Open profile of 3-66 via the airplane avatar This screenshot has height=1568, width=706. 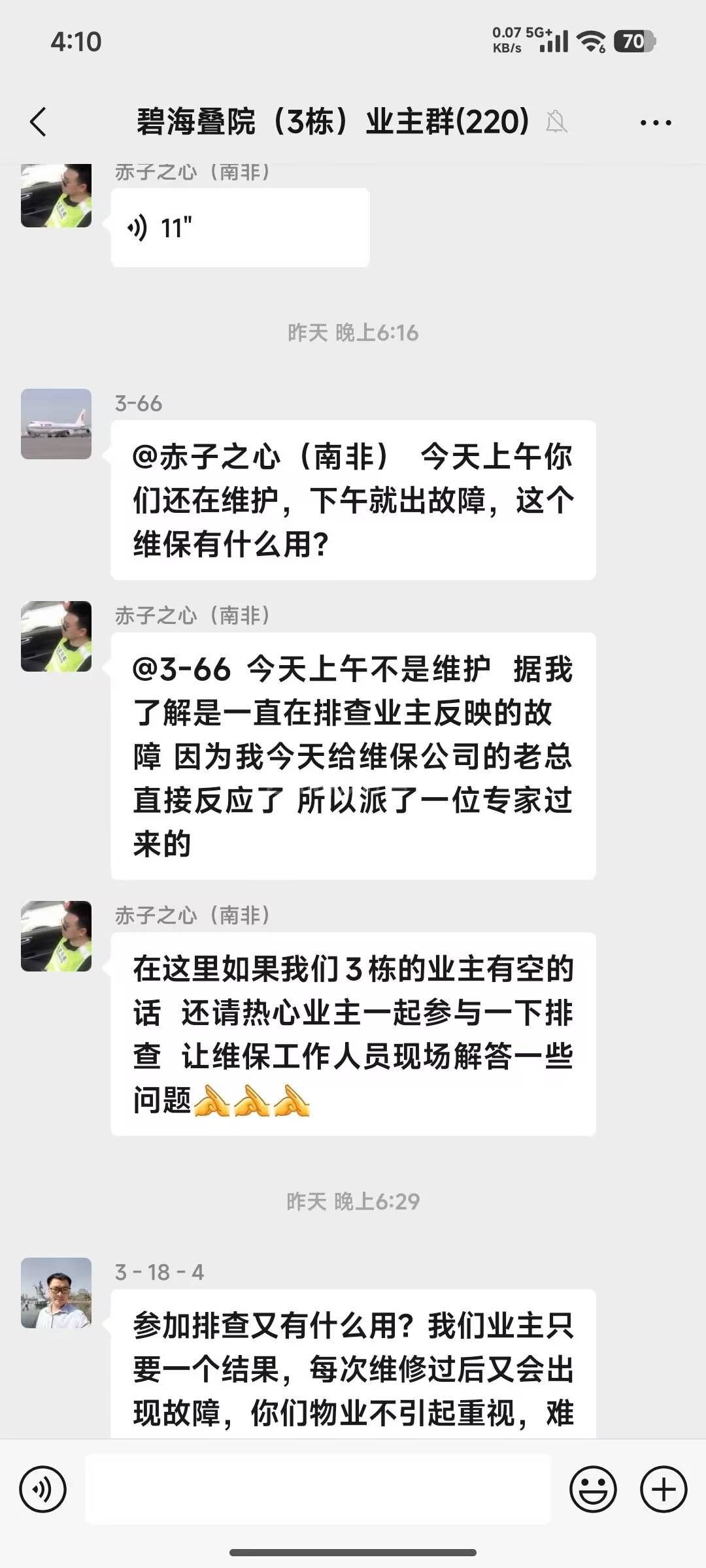tap(56, 424)
